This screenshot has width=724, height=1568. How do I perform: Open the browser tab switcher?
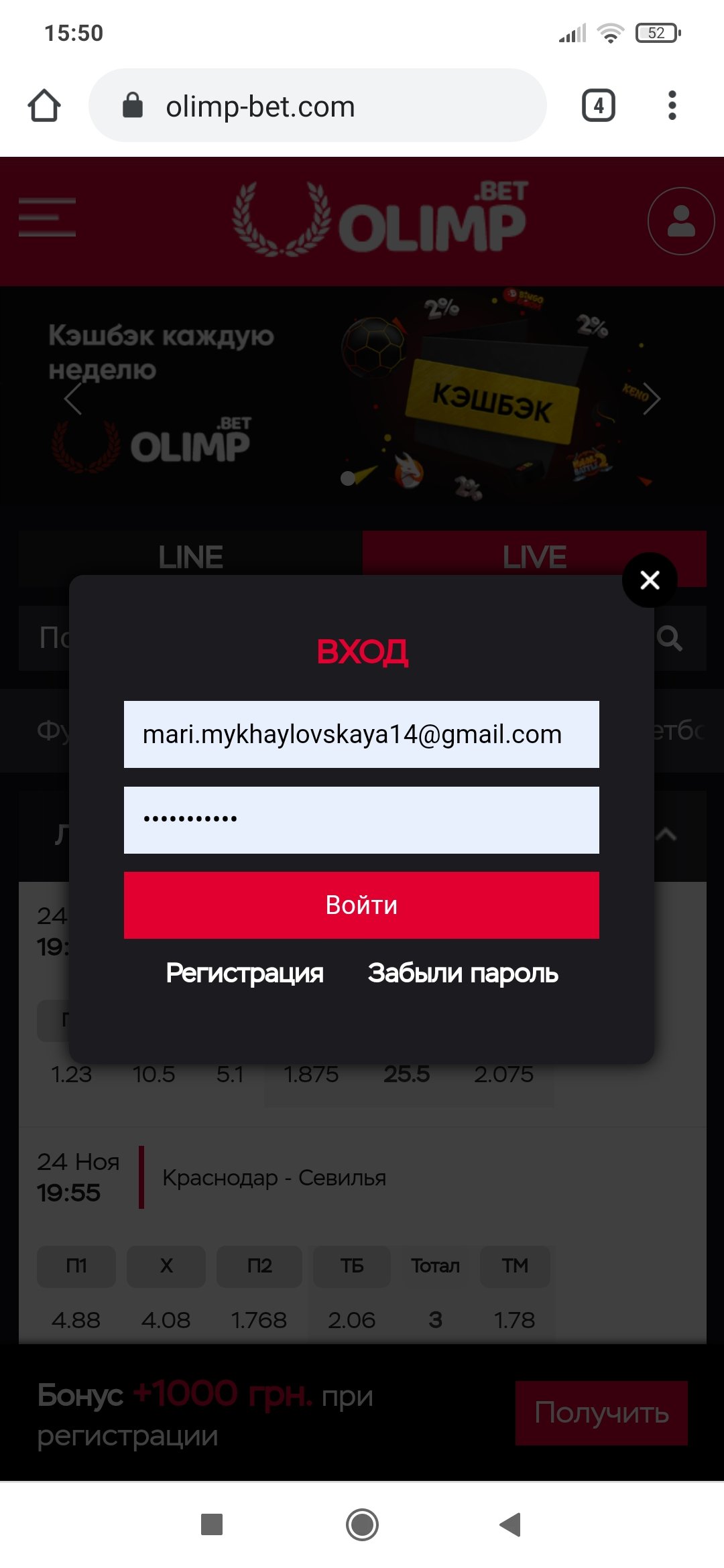598,106
